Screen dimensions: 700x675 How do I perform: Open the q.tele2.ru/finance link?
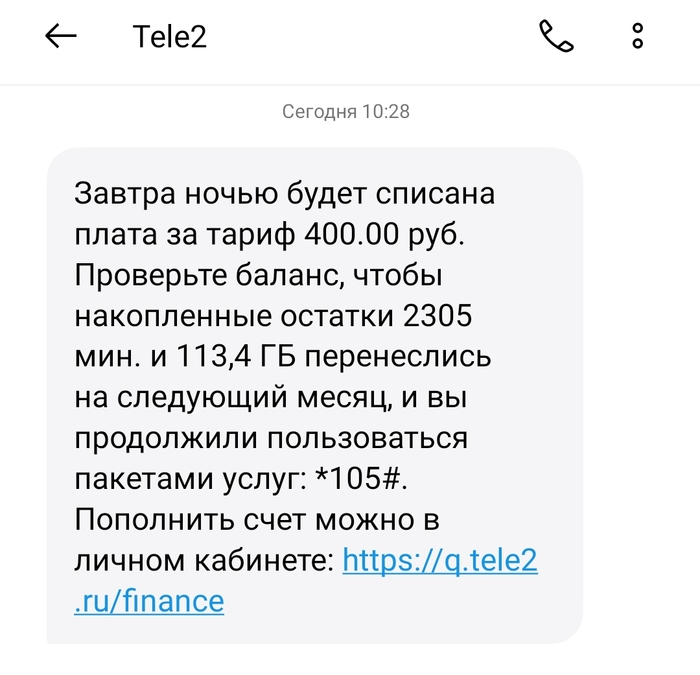[440, 561]
